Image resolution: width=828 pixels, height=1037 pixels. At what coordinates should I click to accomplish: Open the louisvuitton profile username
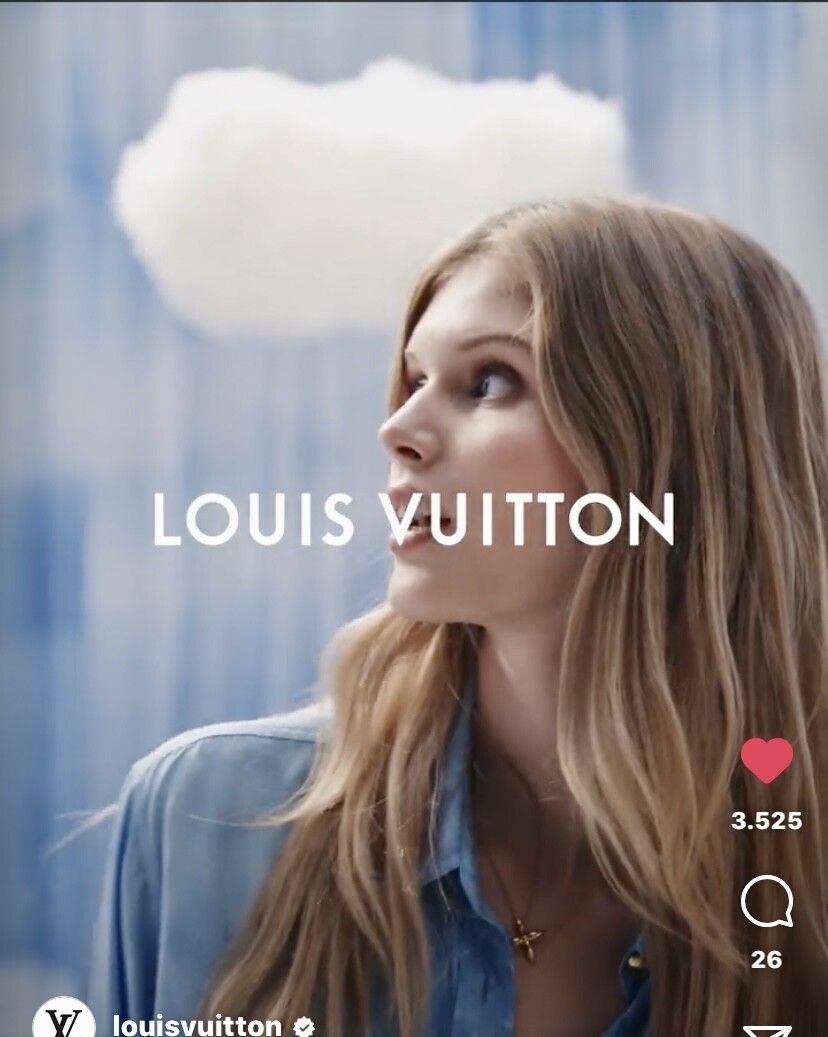[x=198, y=1025]
